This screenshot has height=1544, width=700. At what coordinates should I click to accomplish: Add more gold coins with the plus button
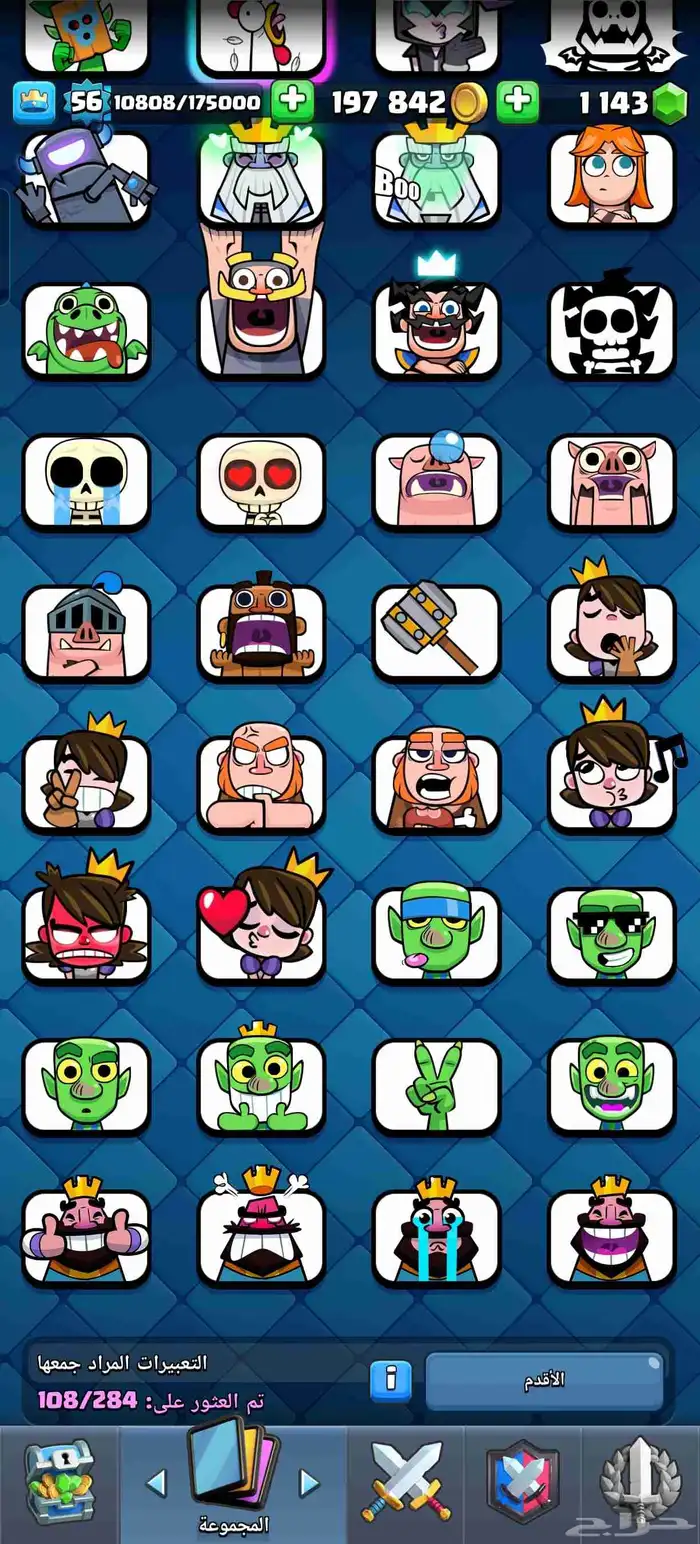pyautogui.click(x=517, y=101)
